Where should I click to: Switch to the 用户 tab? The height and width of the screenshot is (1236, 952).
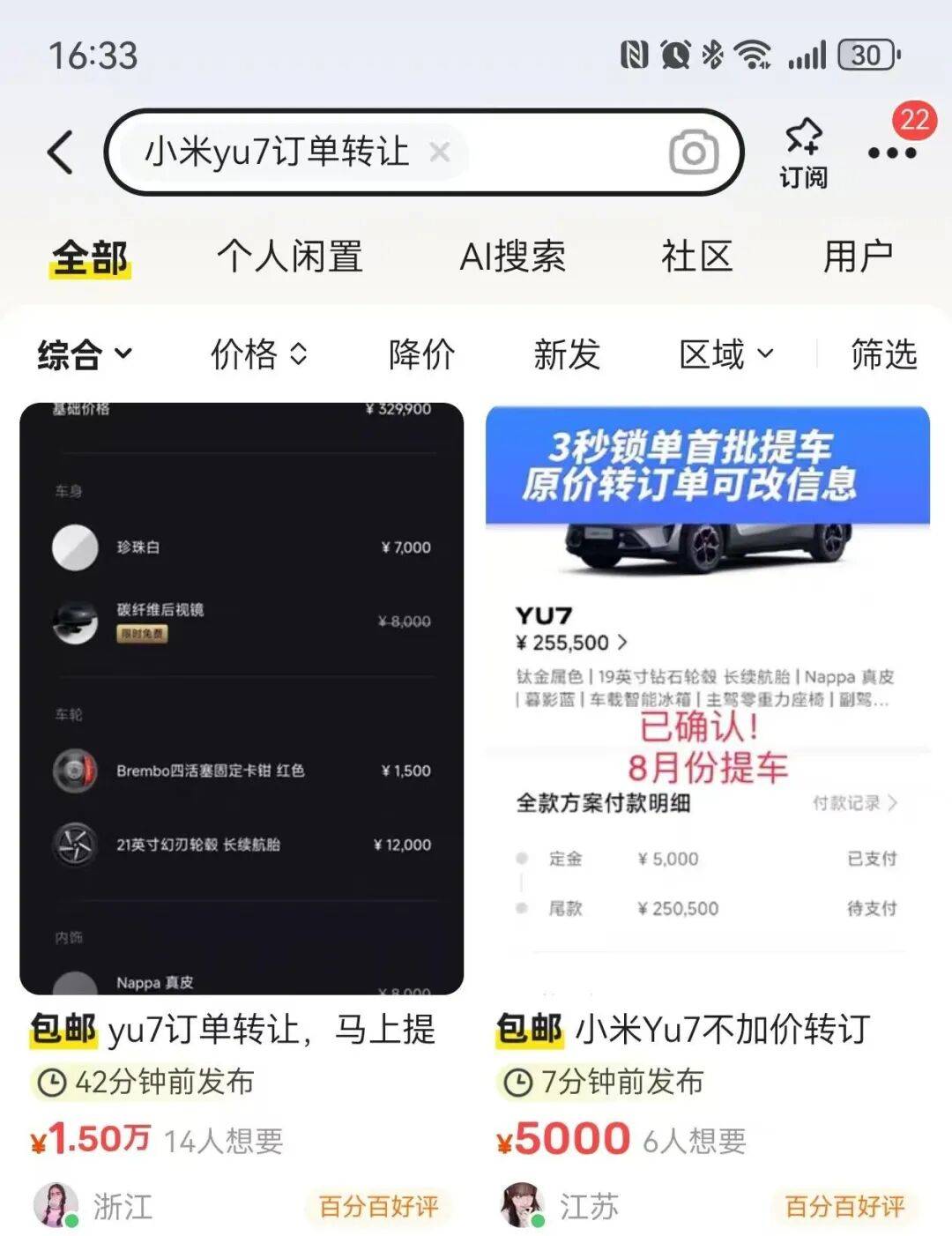point(857,257)
